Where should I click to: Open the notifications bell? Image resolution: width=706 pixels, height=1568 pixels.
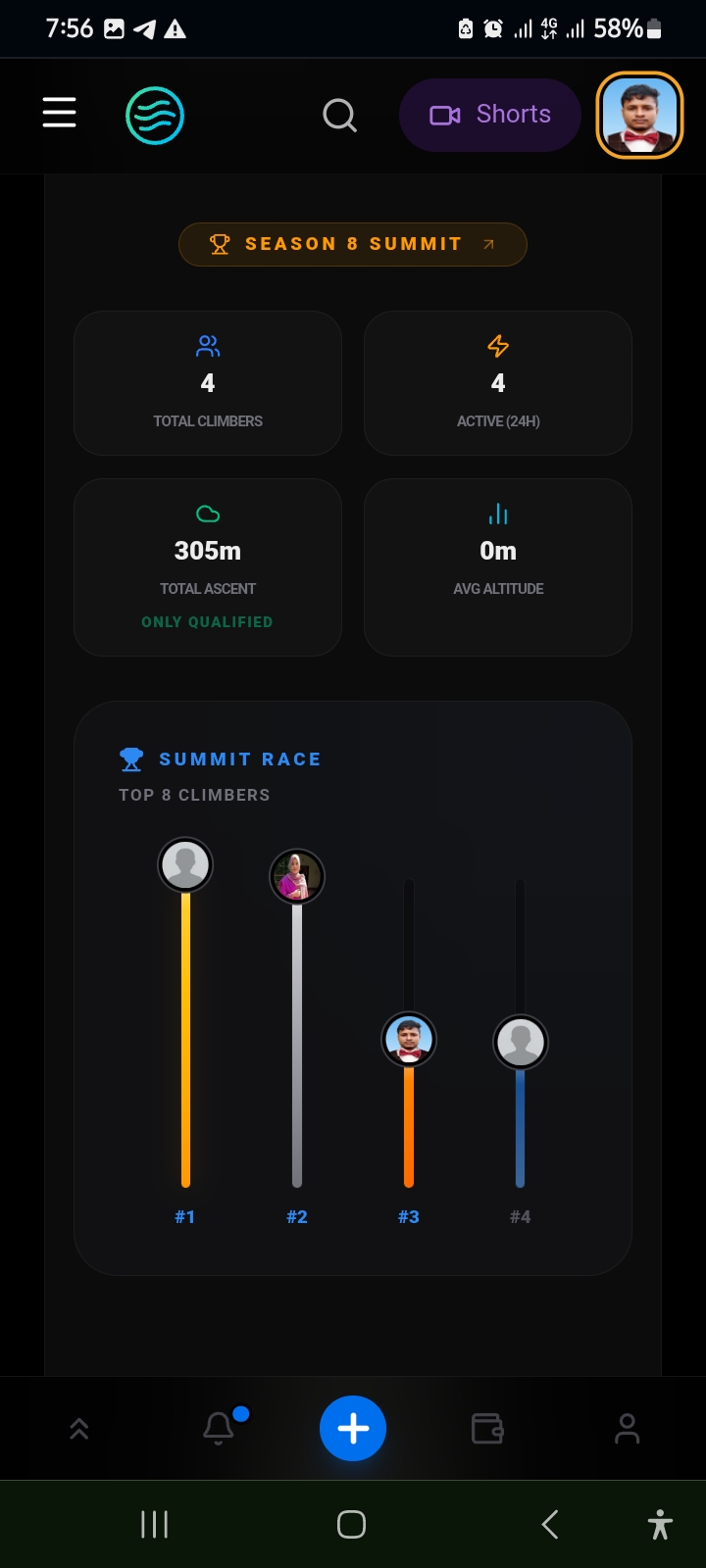pyautogui.click(x=219, y=1428)
